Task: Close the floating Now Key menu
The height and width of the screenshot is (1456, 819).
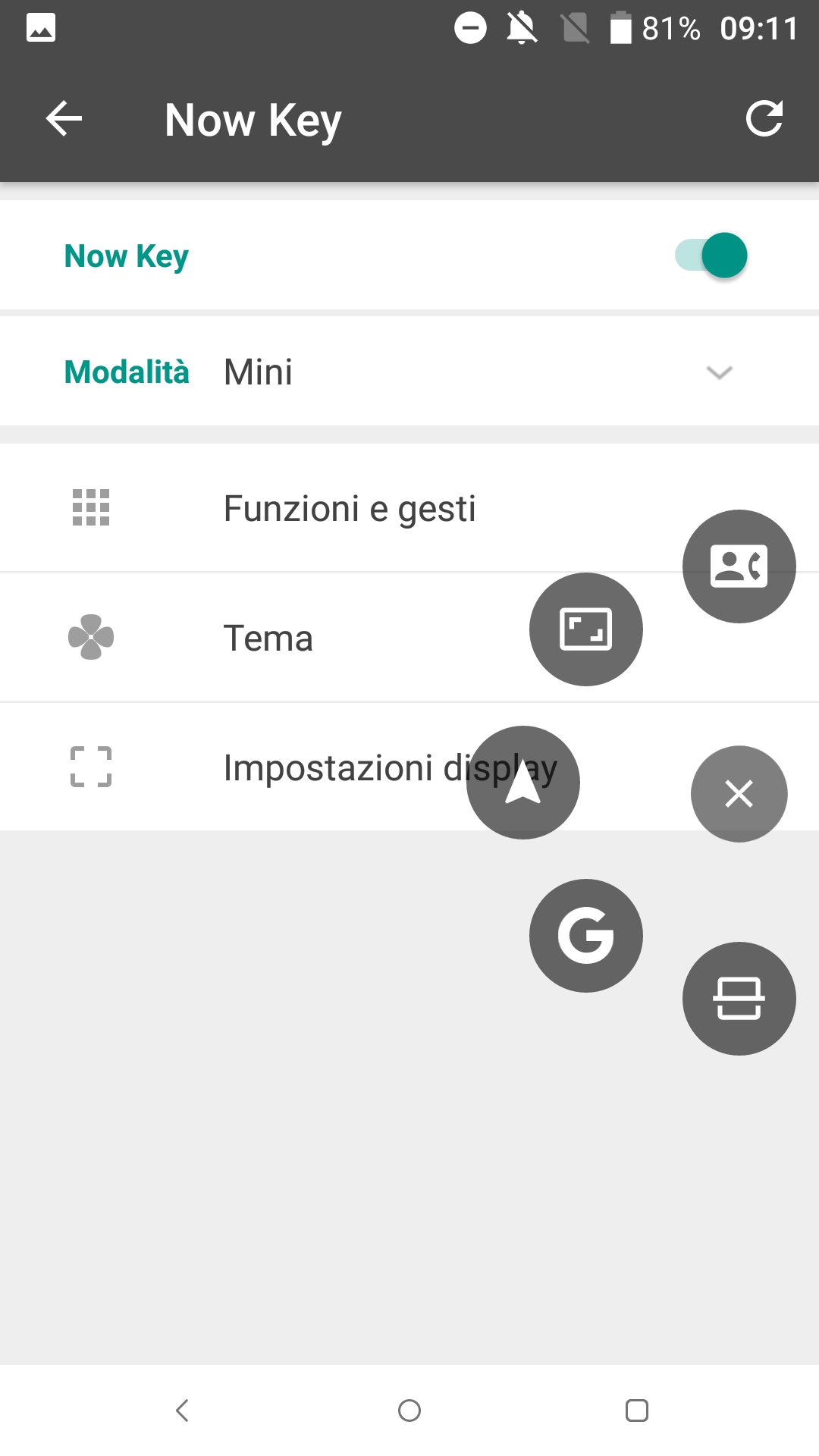Action: click(739, 794)
